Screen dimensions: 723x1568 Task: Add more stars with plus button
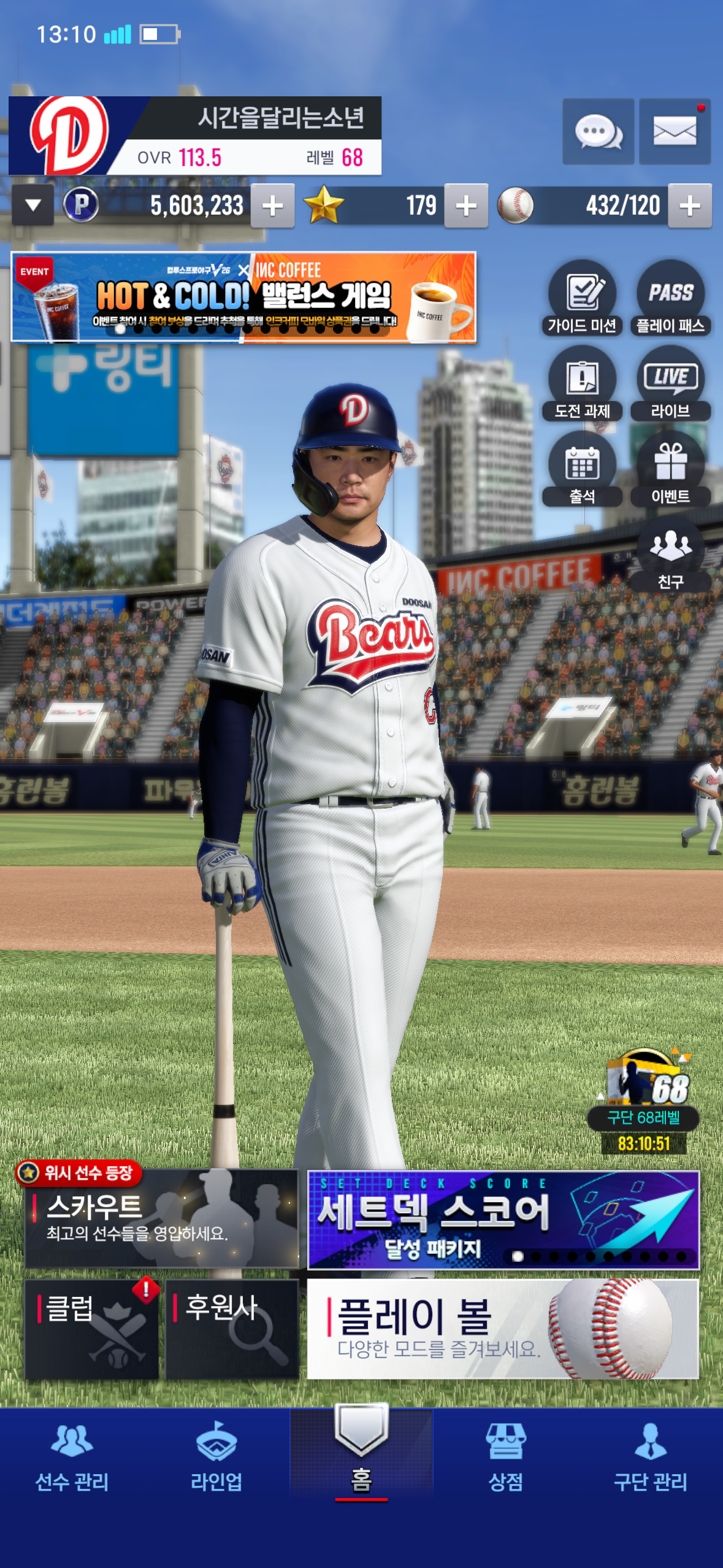(x=466, y=206)
